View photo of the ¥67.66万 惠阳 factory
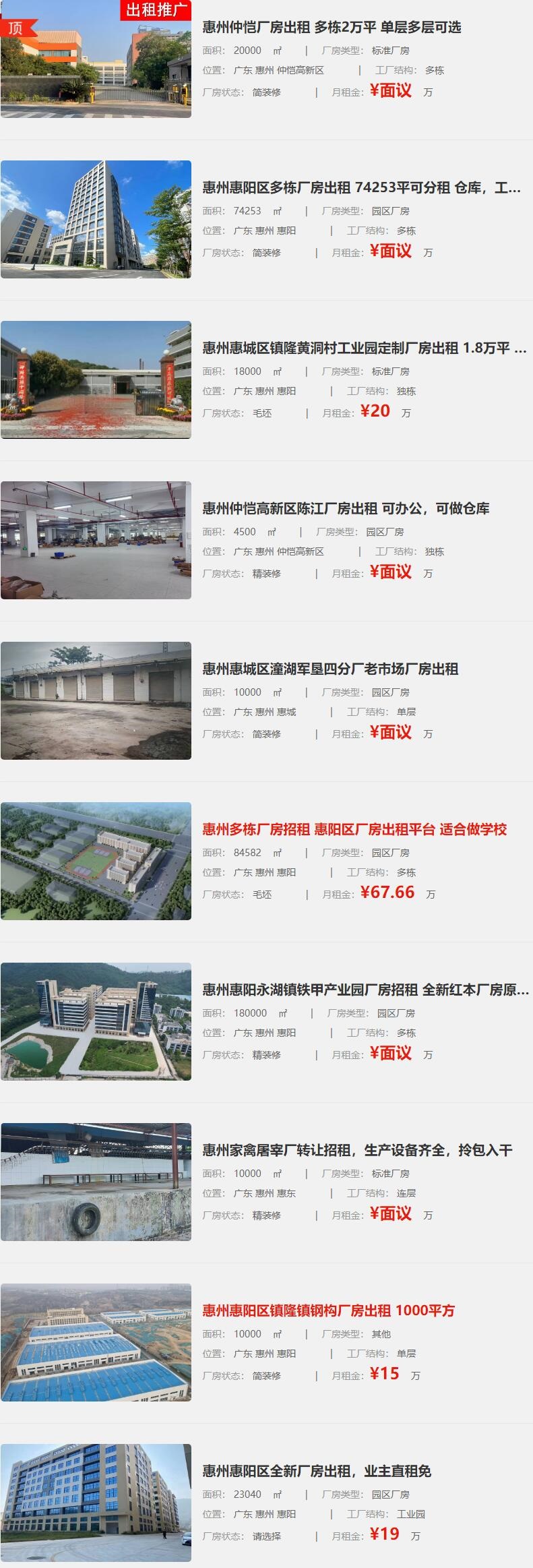The height and width of the screenshot is (1568, 533). click(x=96, y=861)
